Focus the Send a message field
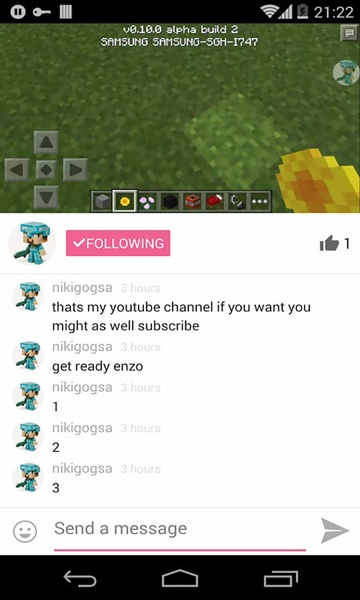The width and height of the screenshot is (360, 600). pyautogui.click(x=180, y=529)
